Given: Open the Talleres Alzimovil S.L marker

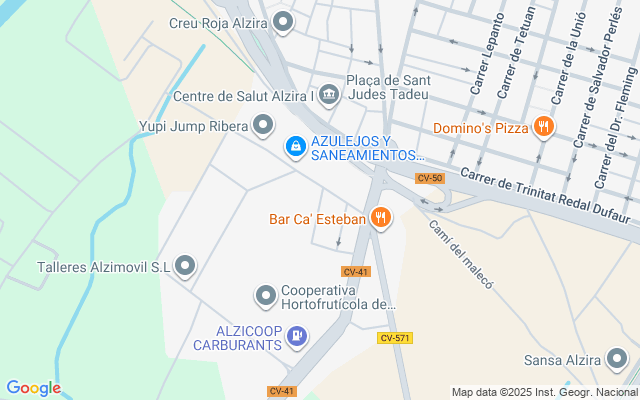Looking at the screenshot, I should click(186, 266).
